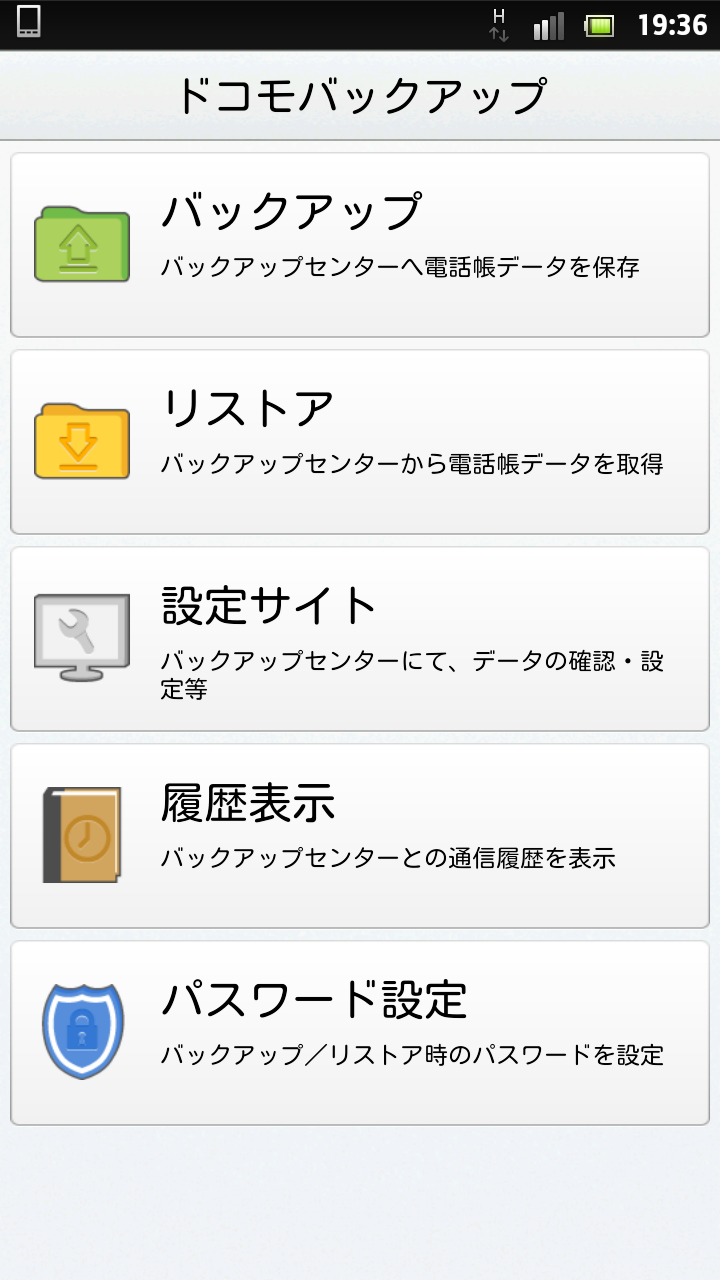Select リストア to retrieve phonebook data
This screenshot has height=1280, width=720.
coord(360,442)
